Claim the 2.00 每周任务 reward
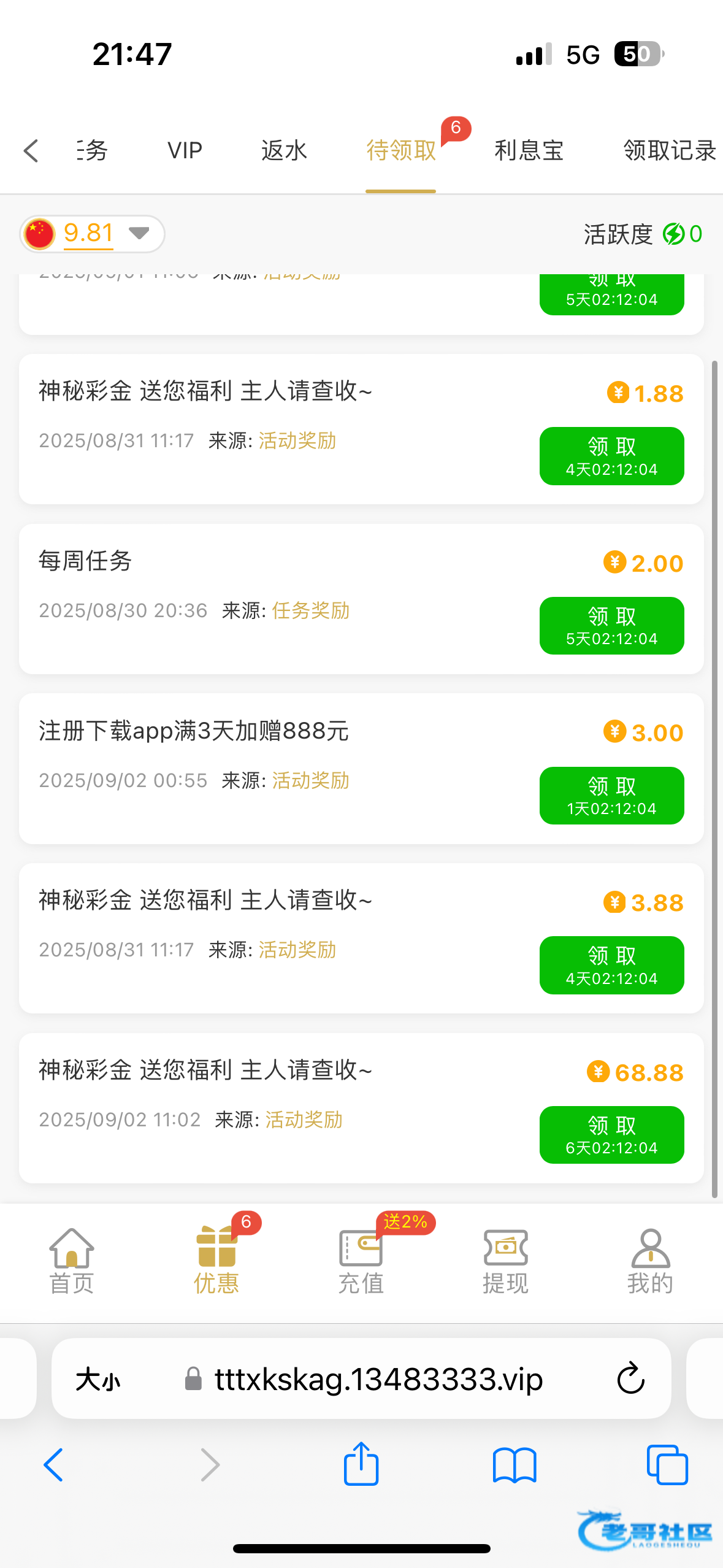The image size is (723, 1568). coord(611,626)
